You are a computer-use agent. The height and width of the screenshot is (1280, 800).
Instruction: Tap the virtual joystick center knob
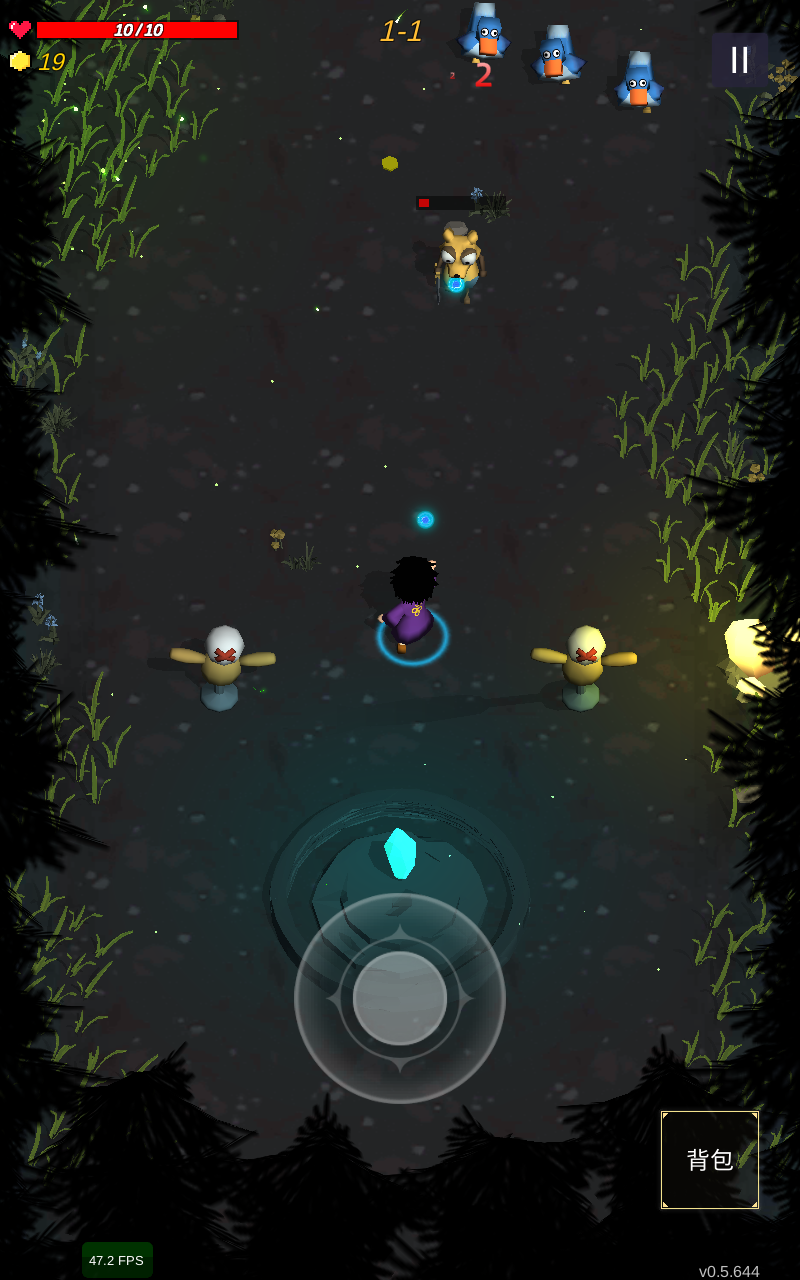pyautogui.click(x=400, y=998)
